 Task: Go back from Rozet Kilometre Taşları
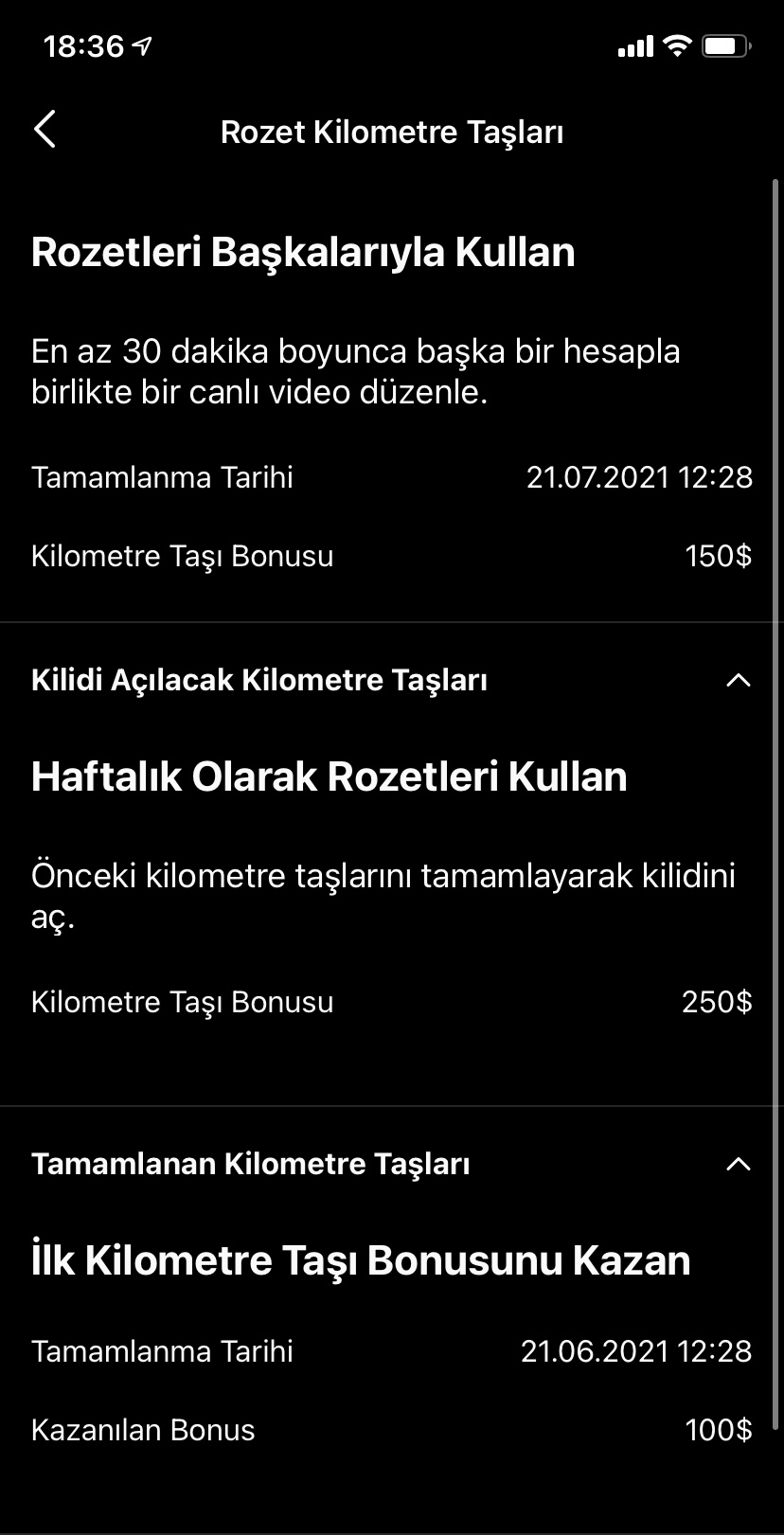point(45,130)
